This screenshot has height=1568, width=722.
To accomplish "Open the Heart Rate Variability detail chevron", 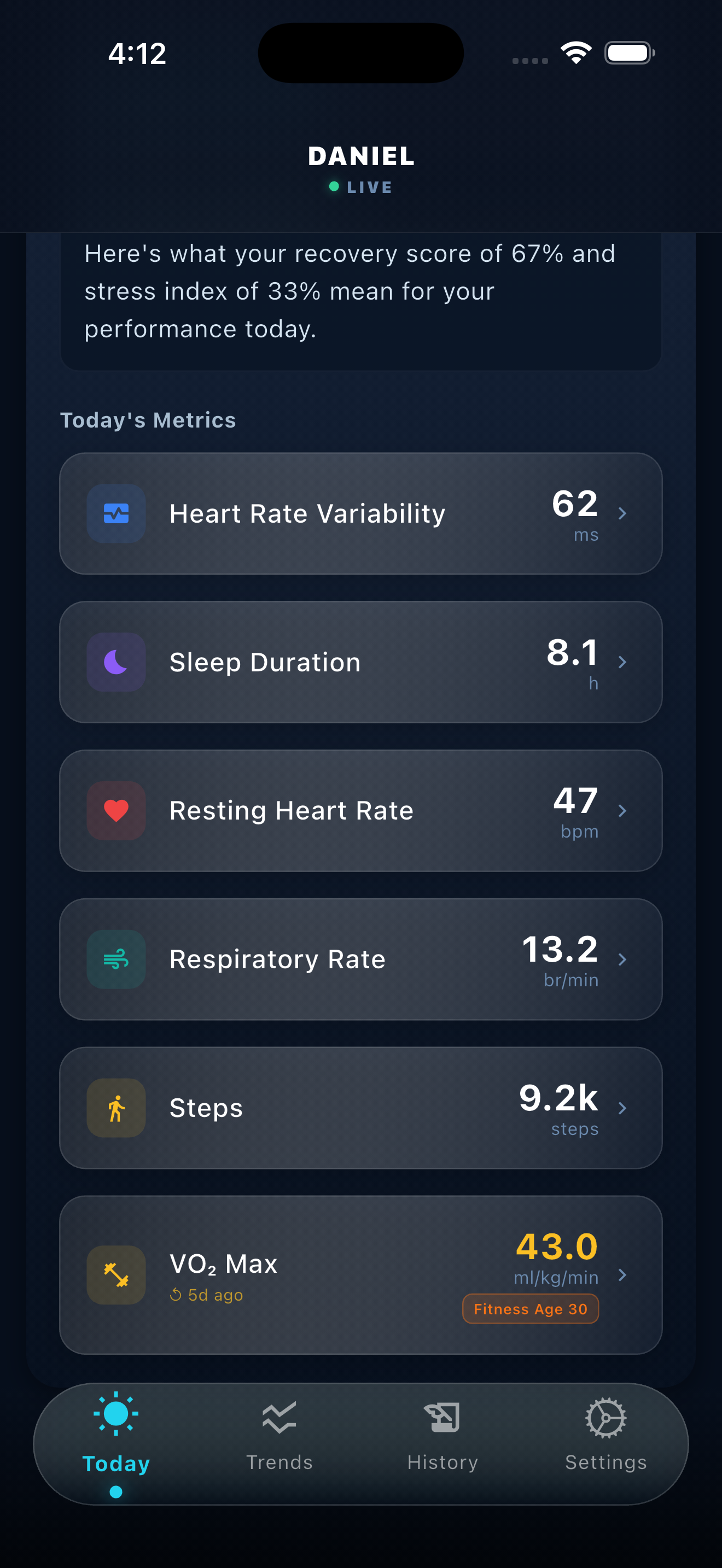I will pyautogui.click(x=622, y=514).
